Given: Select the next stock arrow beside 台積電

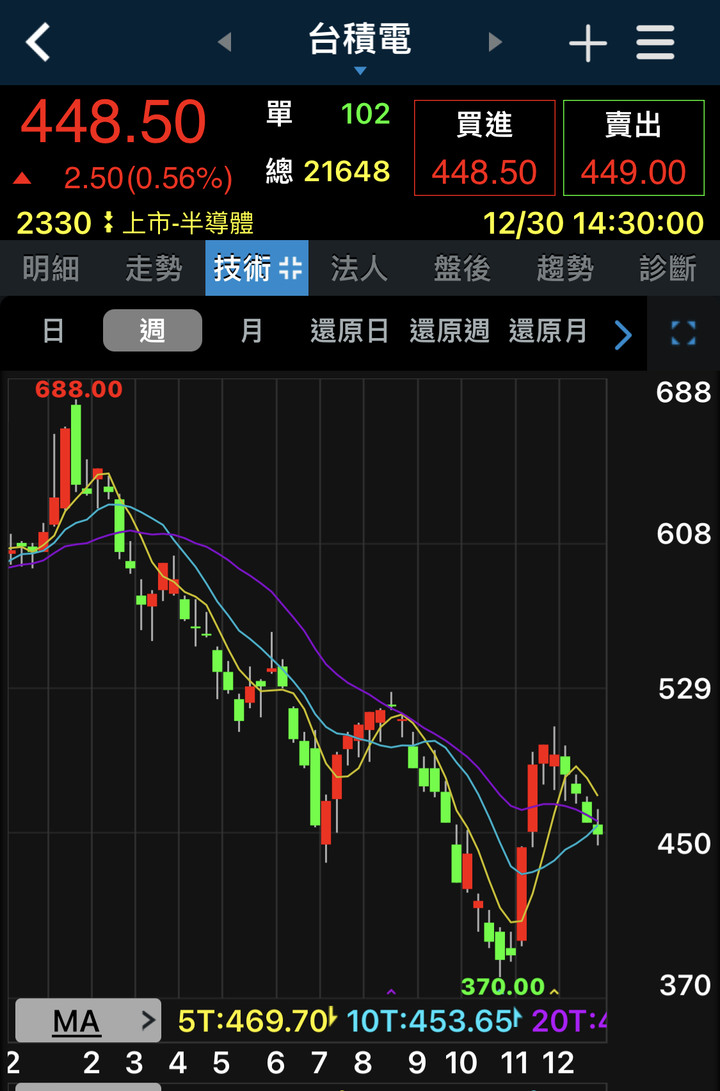Looking at the screenshot, I should click(497, 42).
